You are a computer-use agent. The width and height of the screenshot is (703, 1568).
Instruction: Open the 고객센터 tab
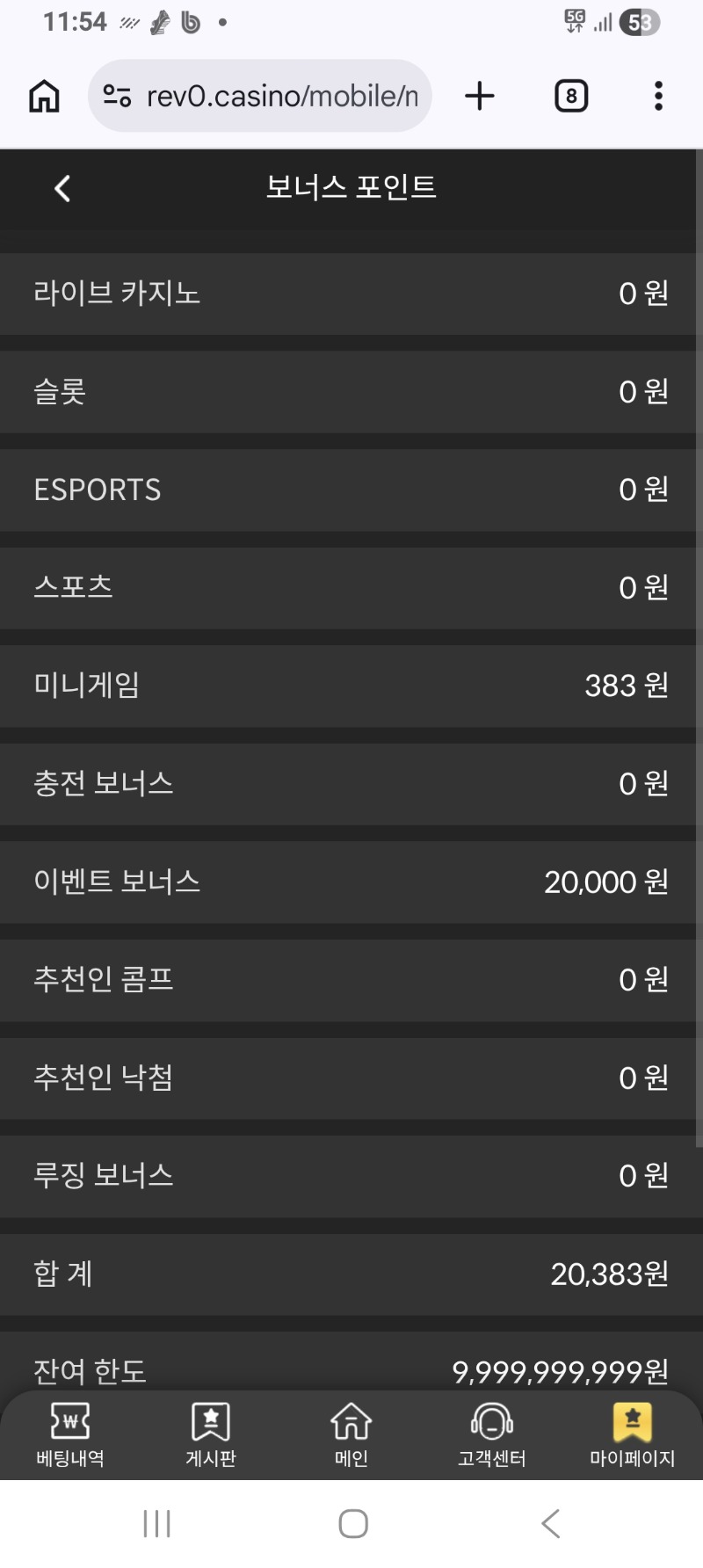pyautogui.click(x=492, y=1434)
